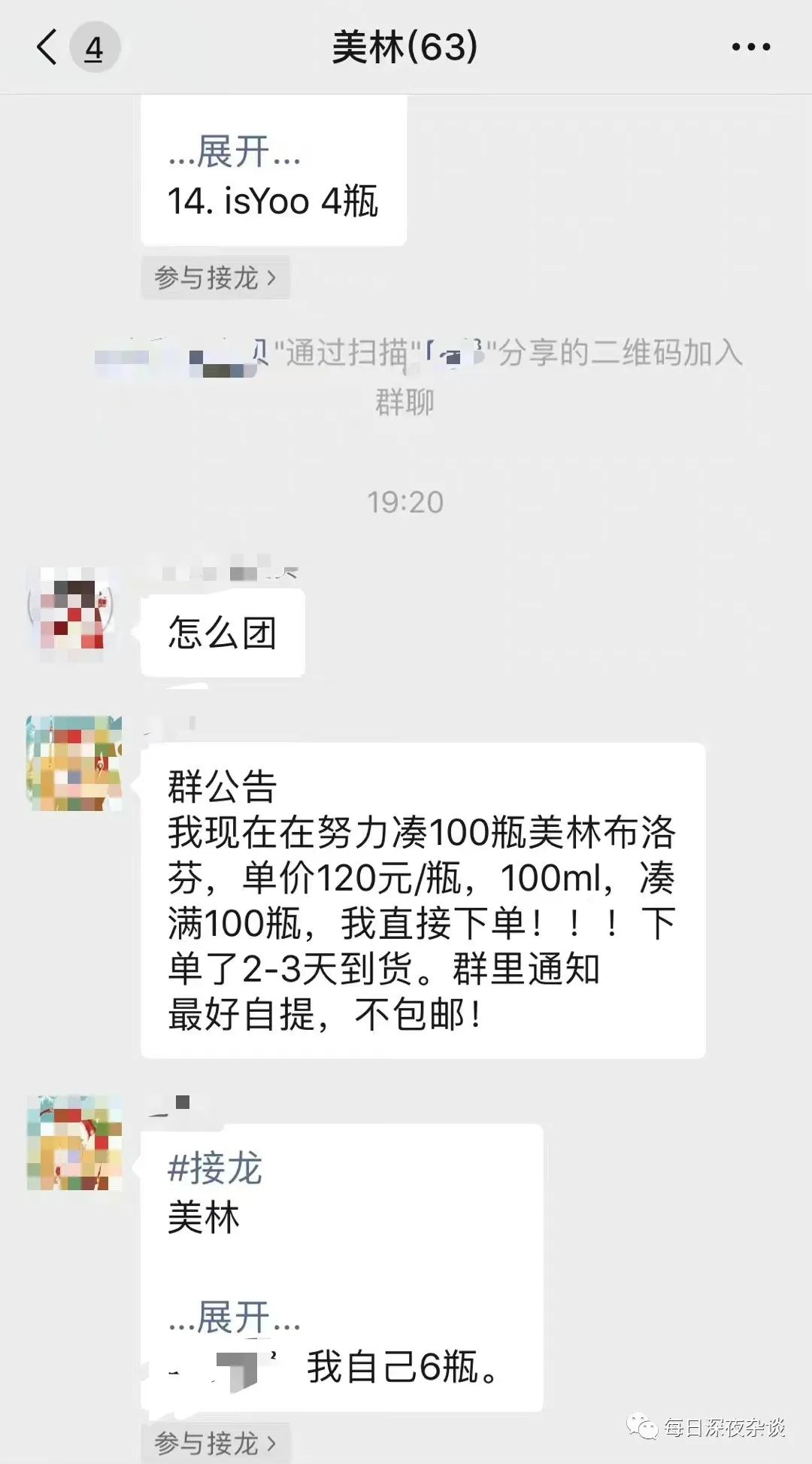Select the 怎么团 chat bubble
The width and height of the screenshot is (812, 1464).
222,632
